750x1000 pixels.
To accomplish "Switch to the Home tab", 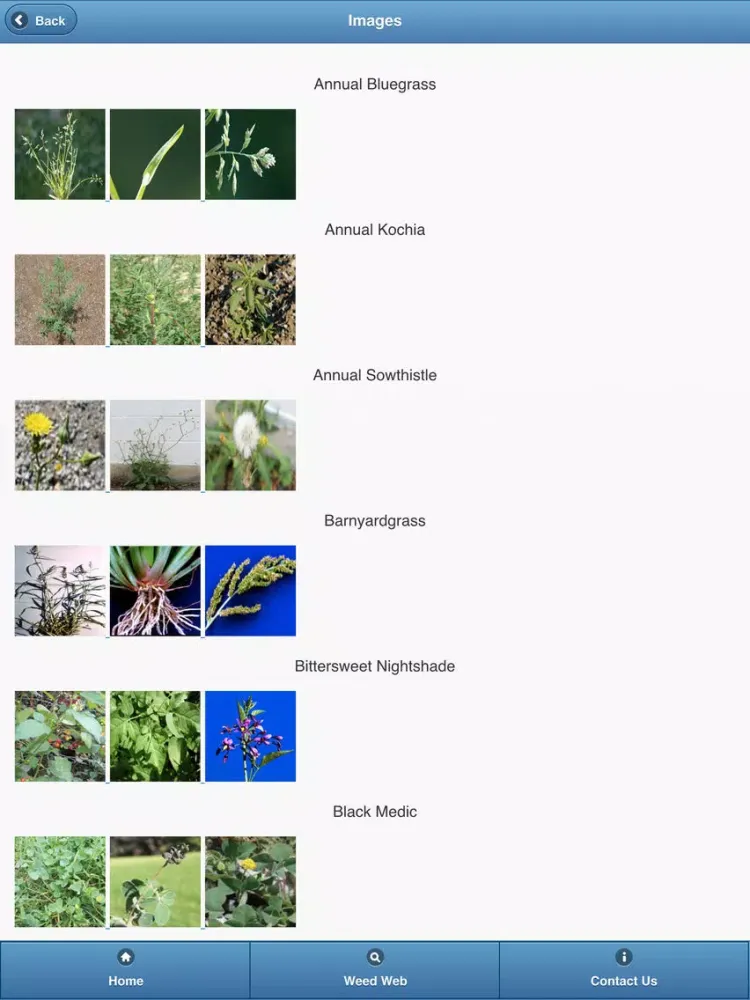I will [125, 969].
